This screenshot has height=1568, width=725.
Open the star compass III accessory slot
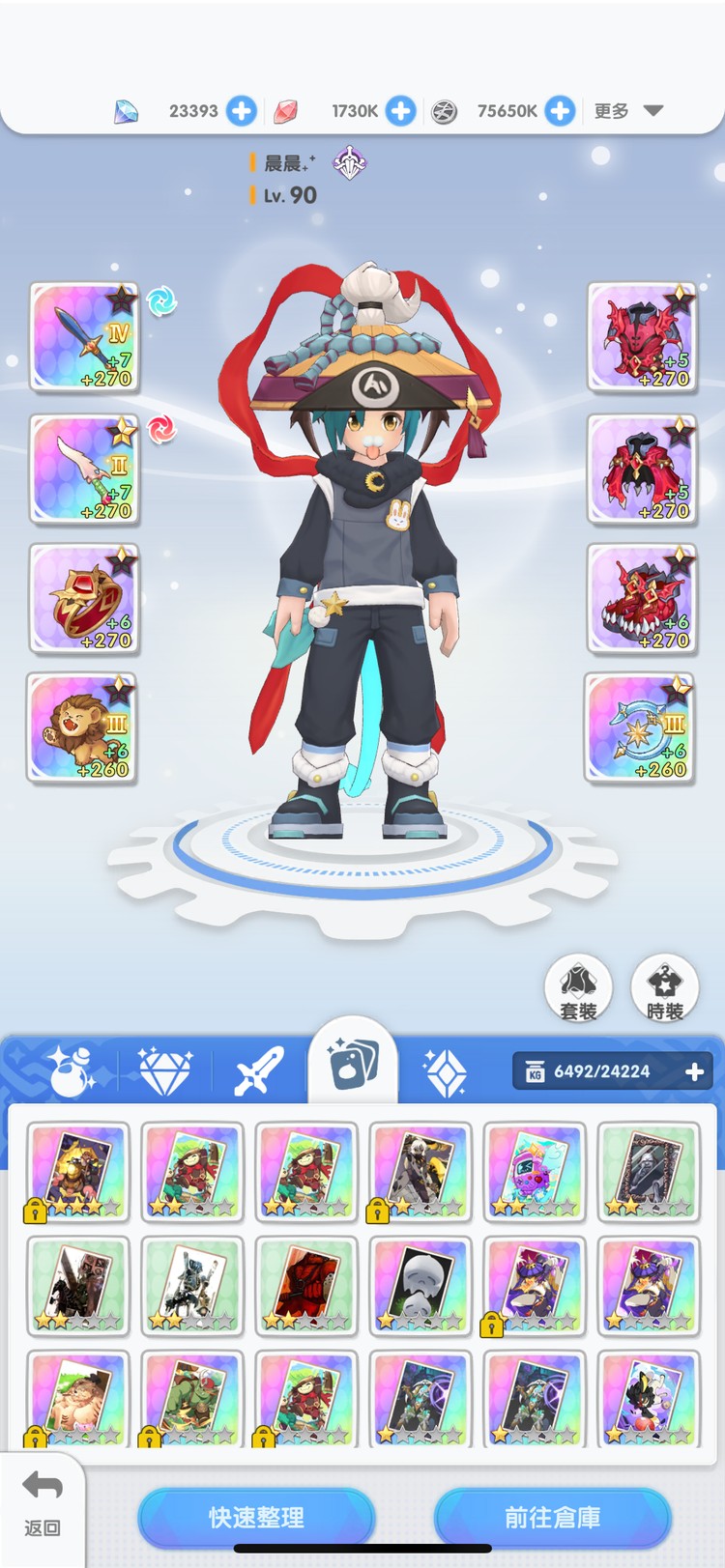[x=639, y=727]
